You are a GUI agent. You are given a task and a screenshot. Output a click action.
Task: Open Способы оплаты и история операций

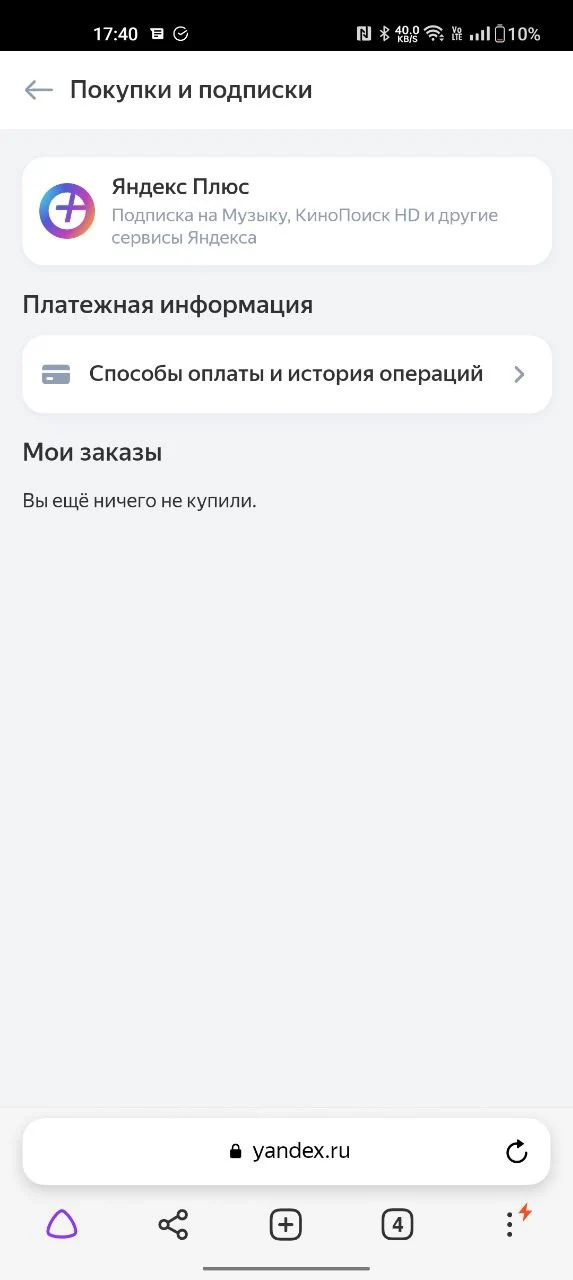[287, 374]
